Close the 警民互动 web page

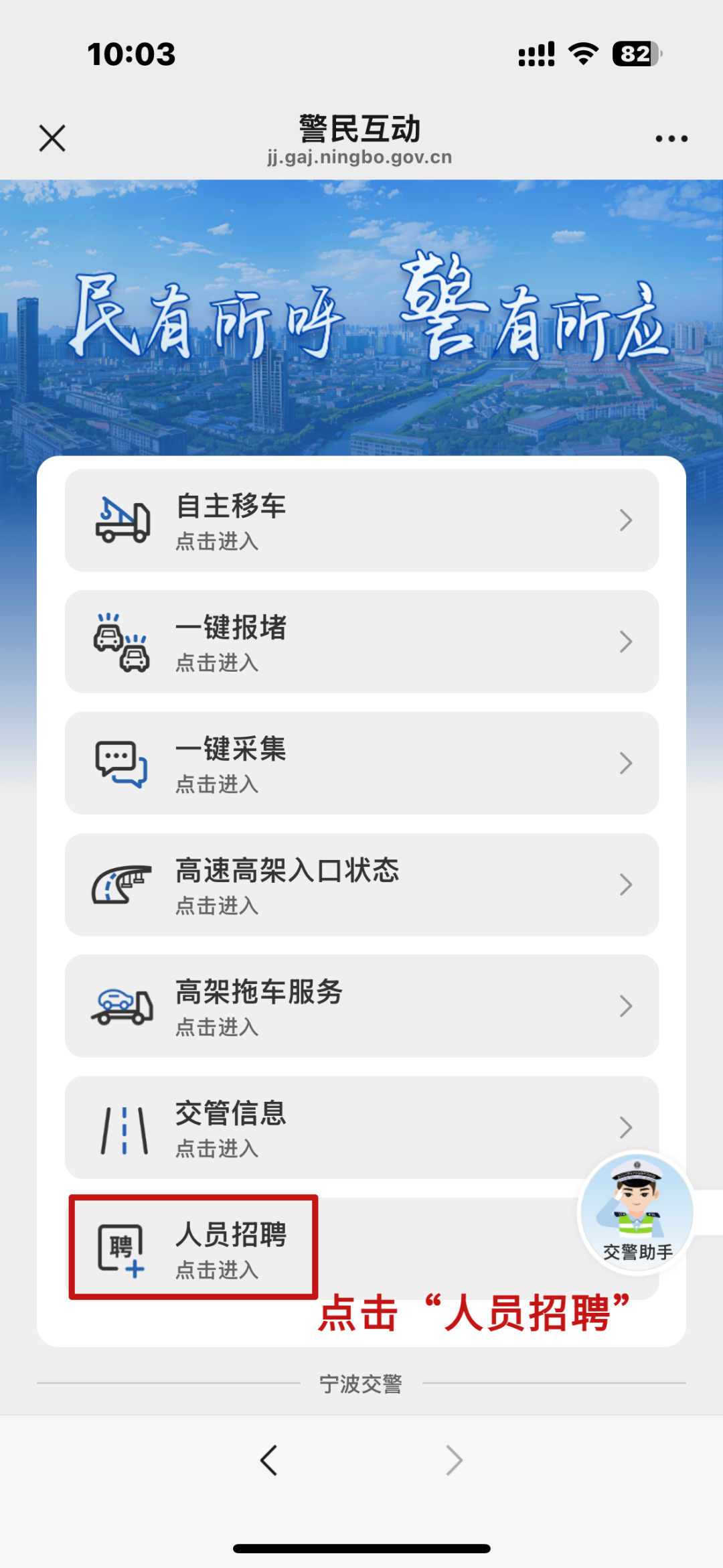click(x=52, y=139)
